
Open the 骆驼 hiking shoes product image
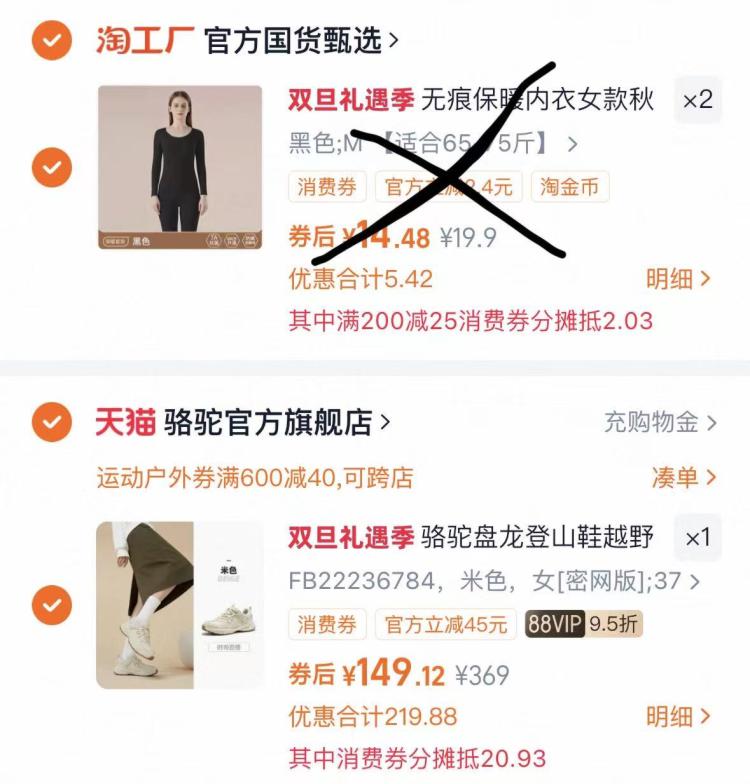pos(180,605)
